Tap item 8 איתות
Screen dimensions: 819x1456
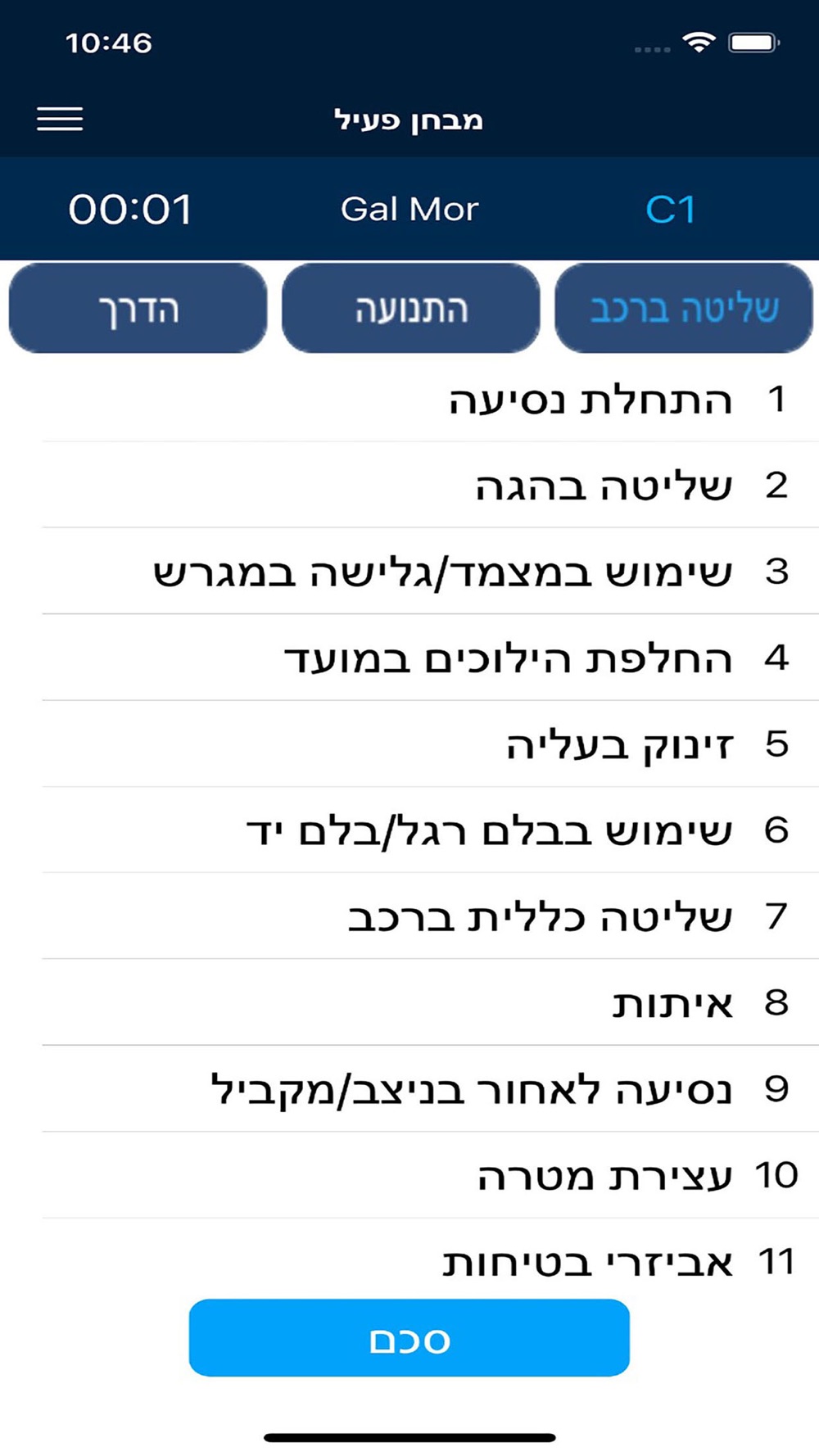coord(430,1002)
